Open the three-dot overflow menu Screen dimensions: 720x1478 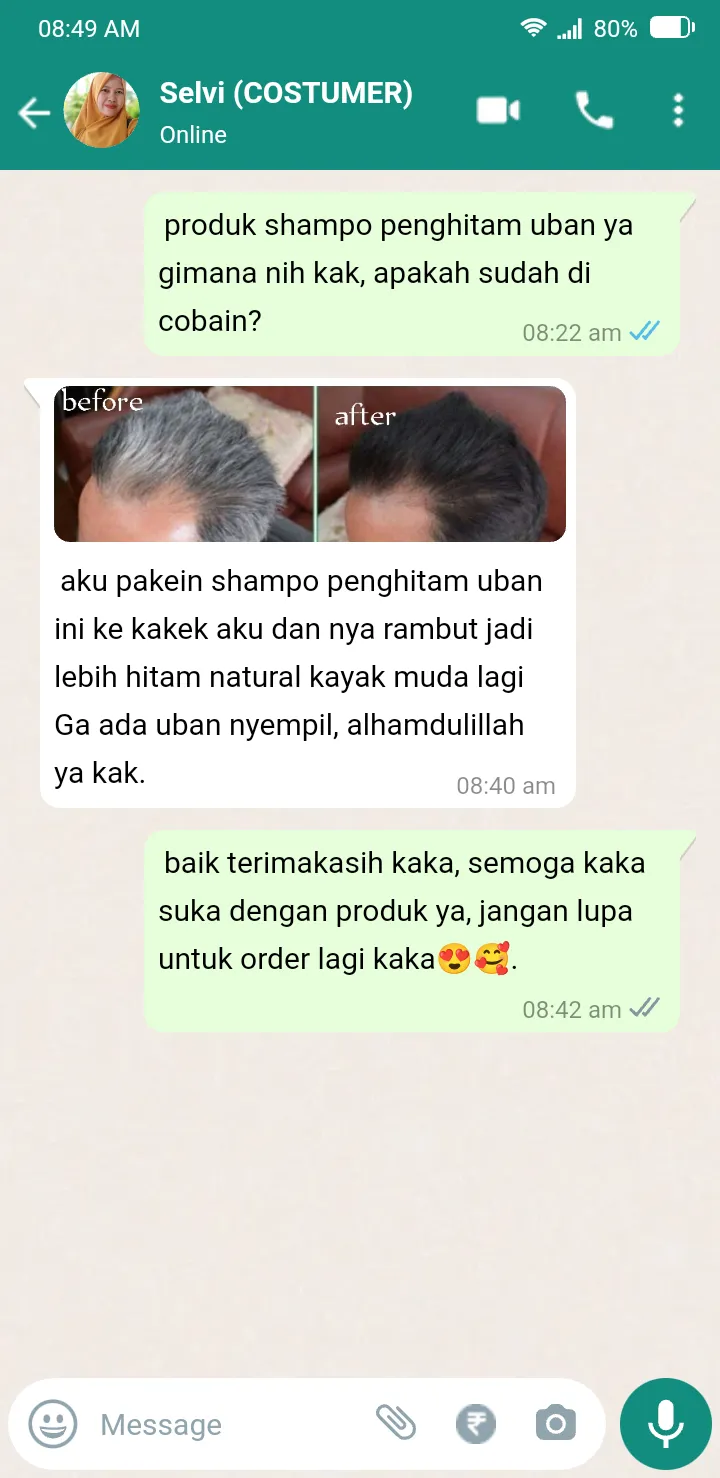coord(678,111)
